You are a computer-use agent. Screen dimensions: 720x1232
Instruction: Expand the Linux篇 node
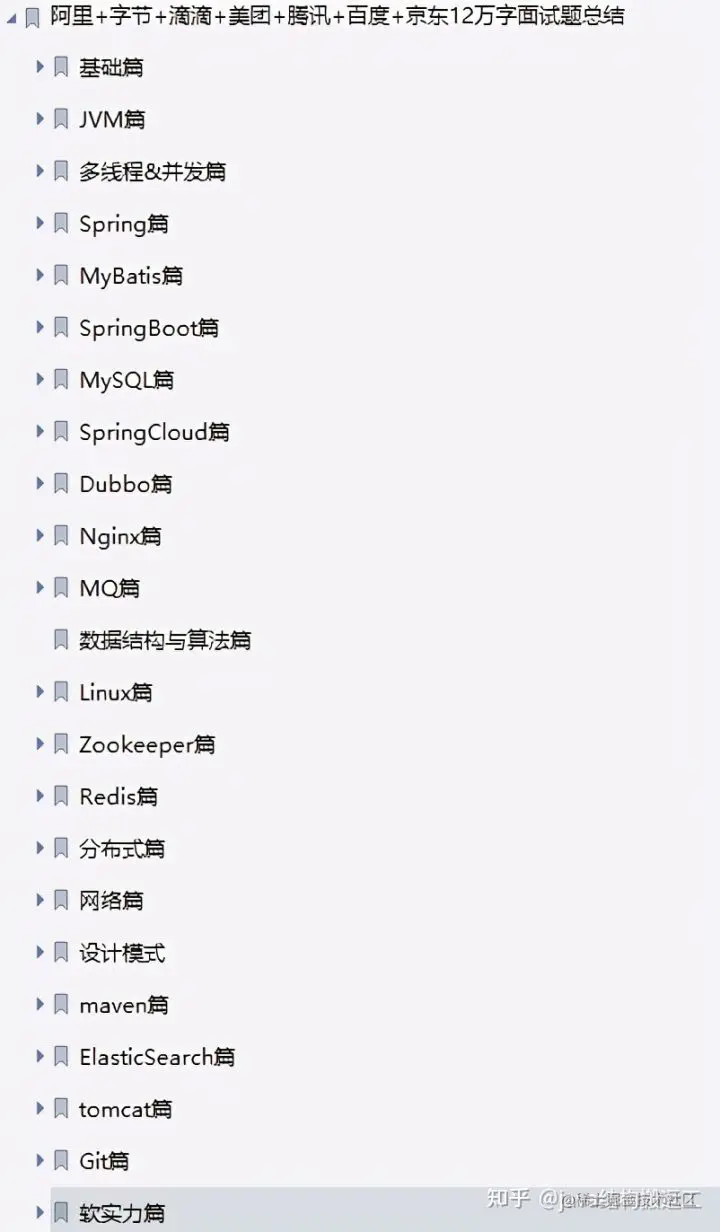pyautogui.click(x=40, y=691)
